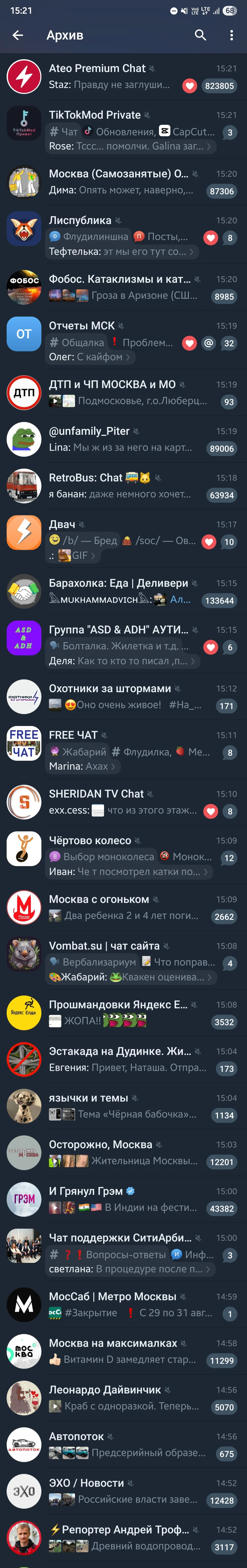Open И Грянул Грэм channel
247x1568 pixels.
(122, 1199)
